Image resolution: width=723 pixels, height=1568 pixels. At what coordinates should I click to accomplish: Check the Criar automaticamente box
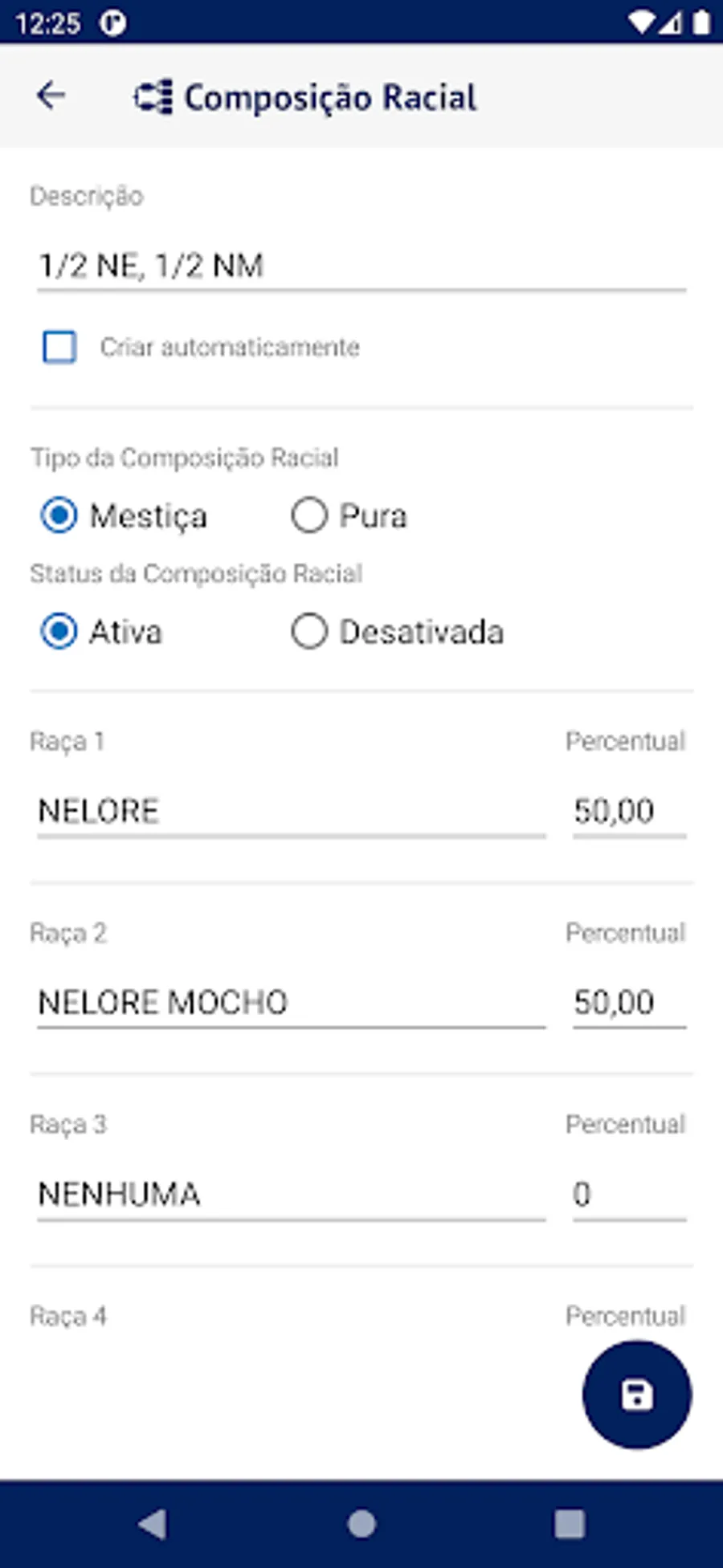tap(60, 347)
